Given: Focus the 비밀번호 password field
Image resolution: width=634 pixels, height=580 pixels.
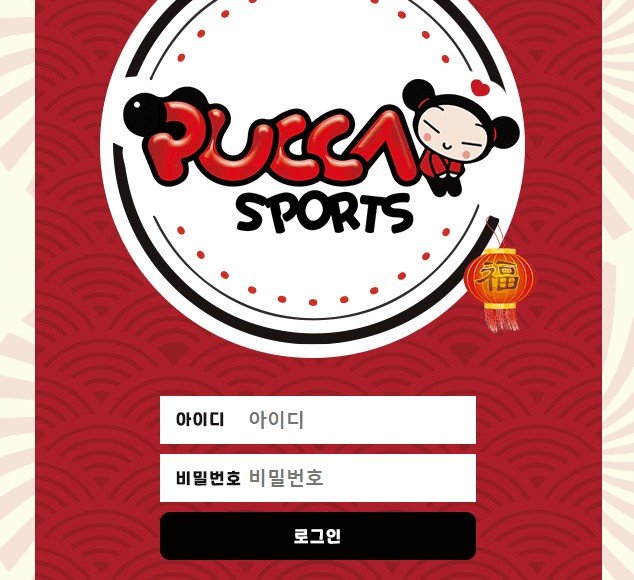Looking at the screenshot, I should pyautogui.click(x=355, y=478).
